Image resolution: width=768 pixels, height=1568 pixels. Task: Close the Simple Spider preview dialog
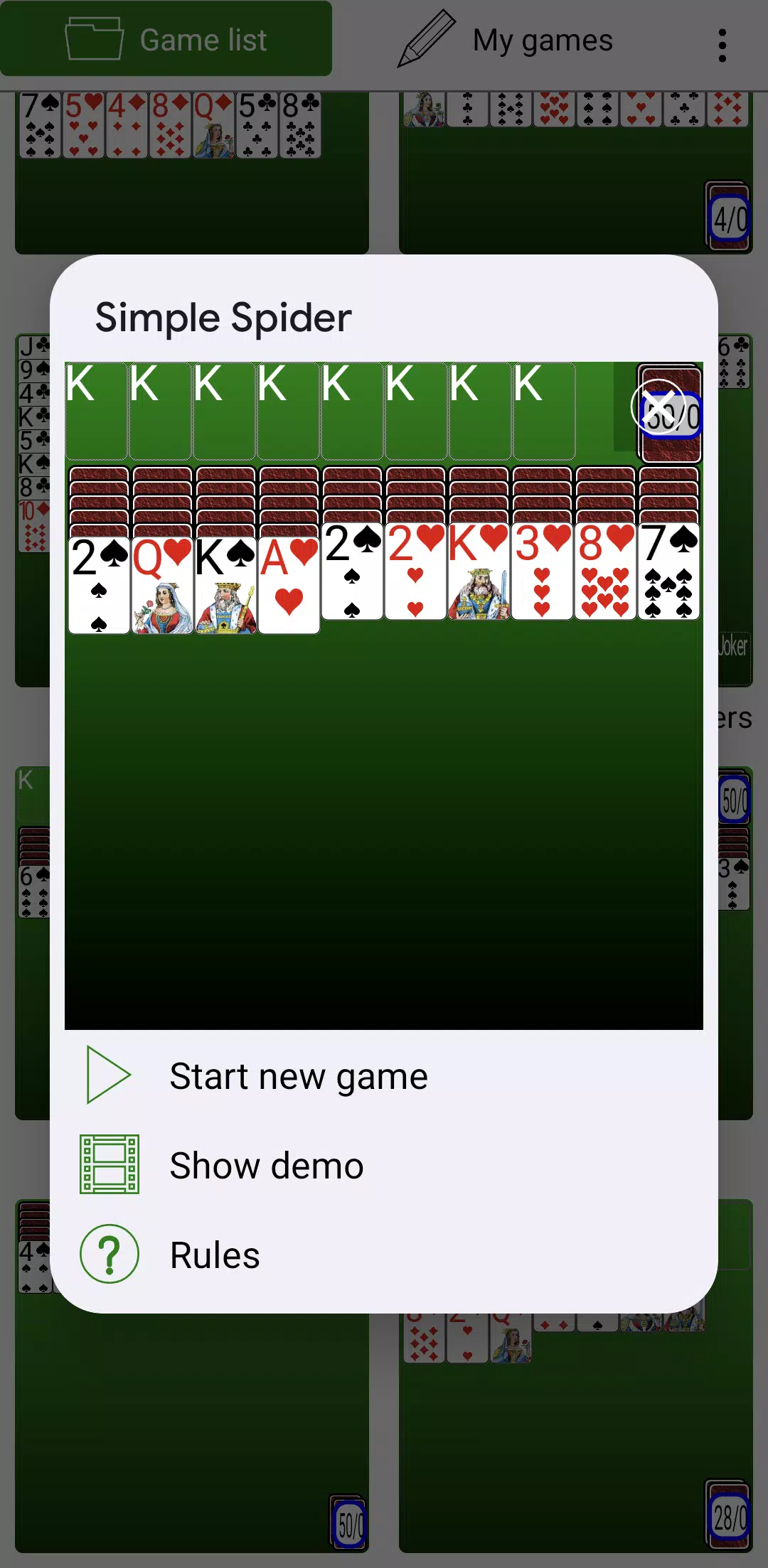pos(658,407)
